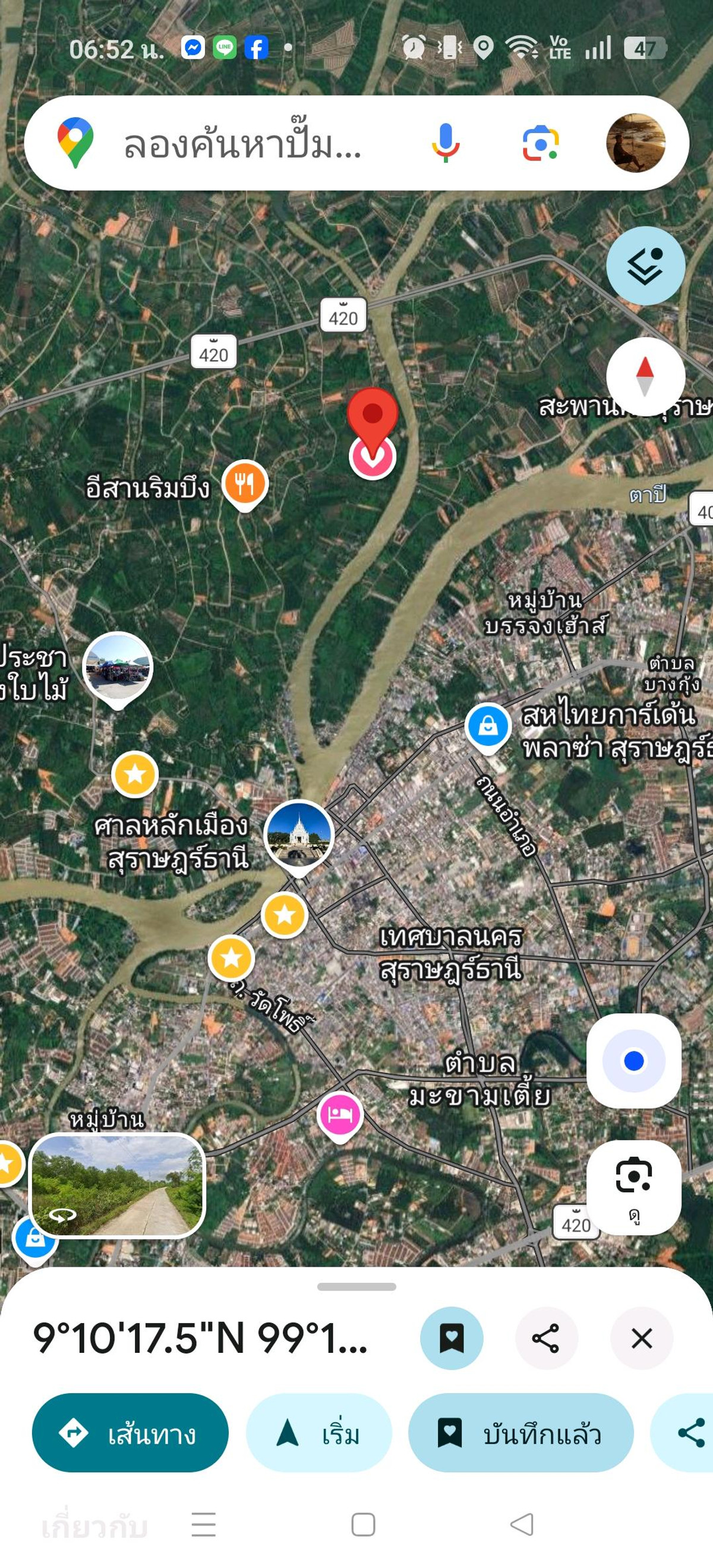Share the pinned location via the round icon
Screen dimensions: 713x1568
(545, 1338)
